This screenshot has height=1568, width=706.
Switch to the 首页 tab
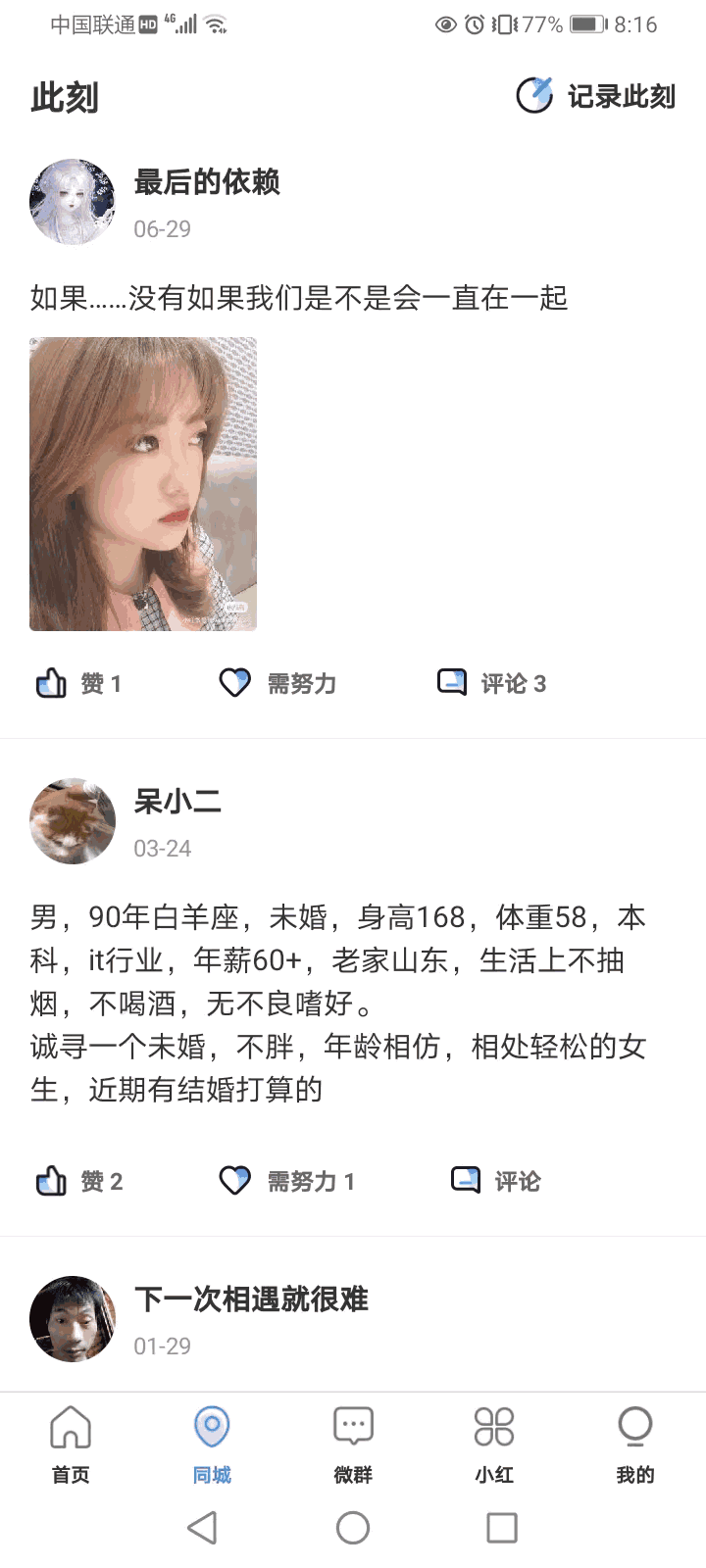[x=71, y=1443]
